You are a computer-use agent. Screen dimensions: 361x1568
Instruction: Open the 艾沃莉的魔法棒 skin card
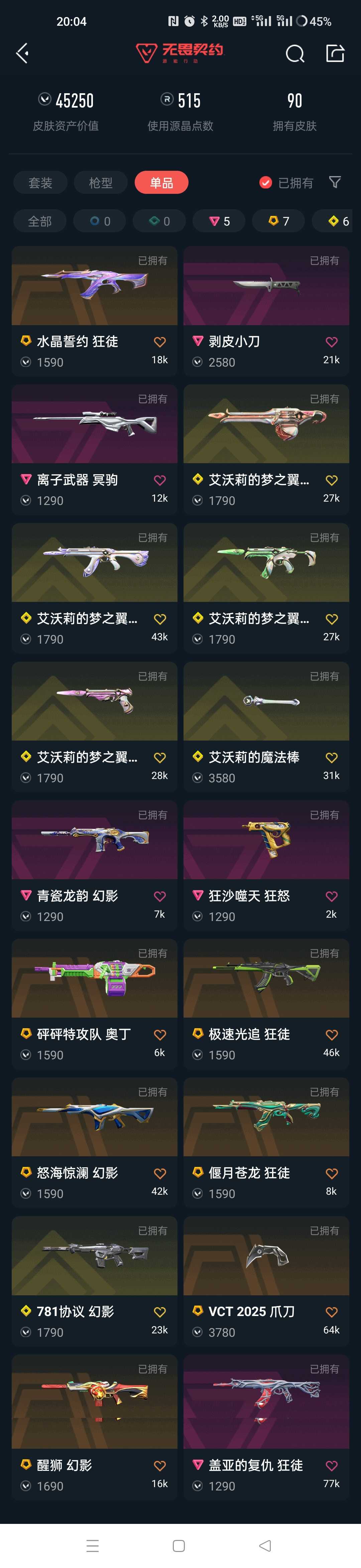(x=266, y=726)
